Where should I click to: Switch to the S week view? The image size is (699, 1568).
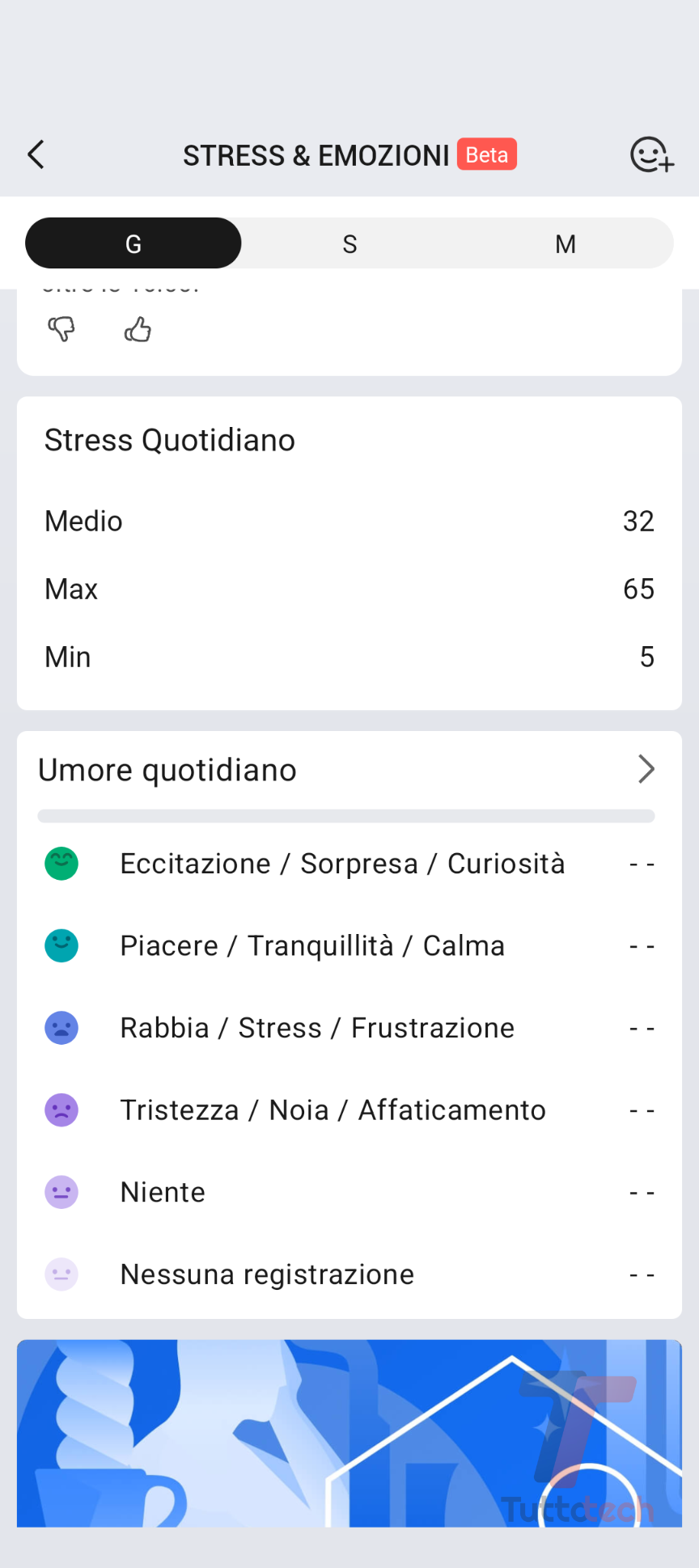pyautogui.click(x=349, y=243)
